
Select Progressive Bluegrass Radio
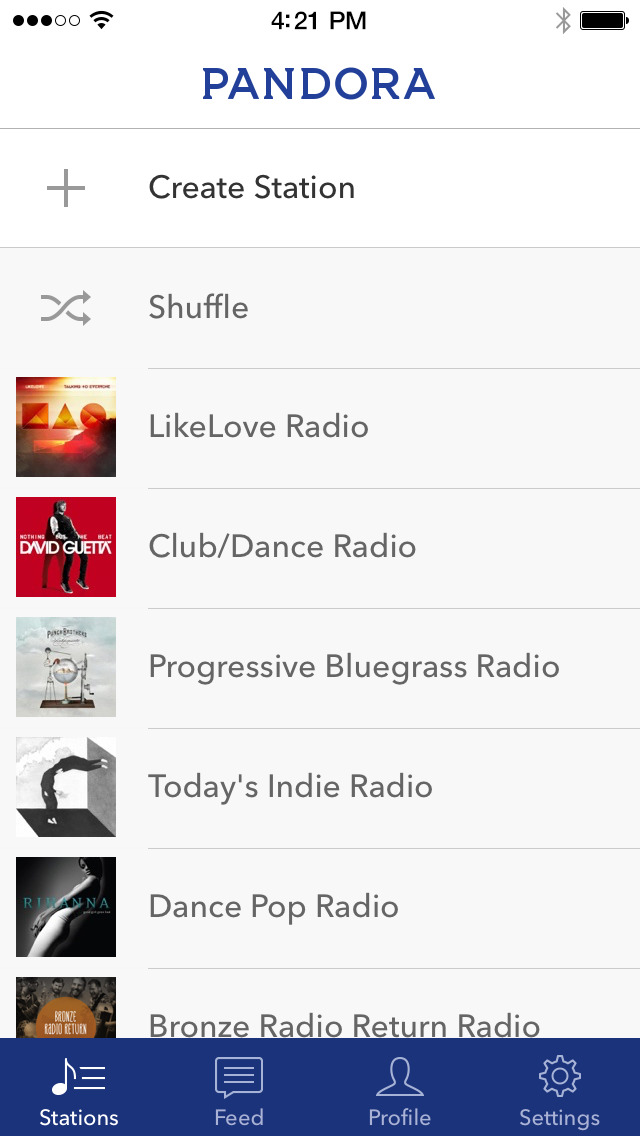point(353,667)
